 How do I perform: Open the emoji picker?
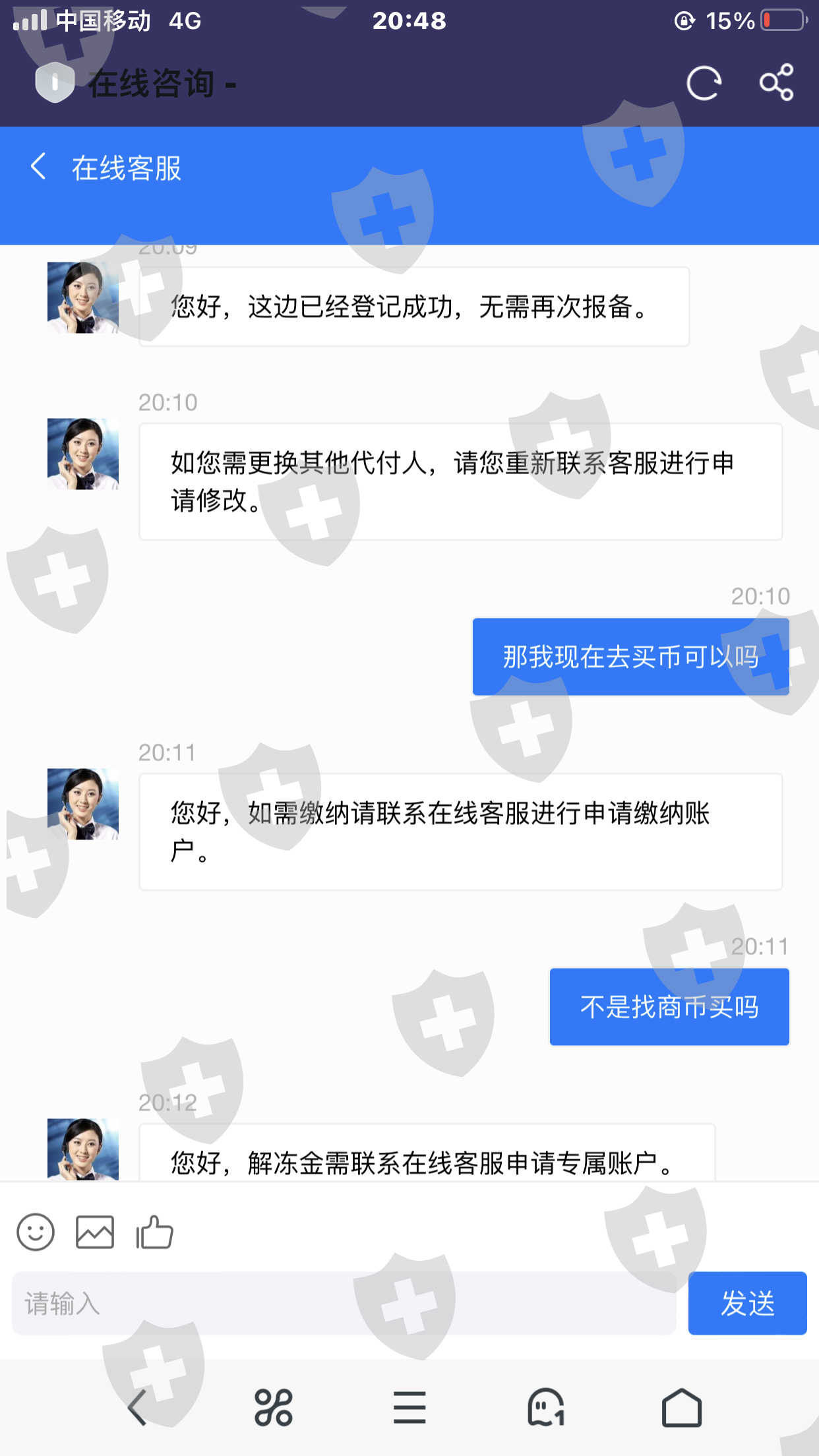pyautogui.click(x=36, y=1232)
